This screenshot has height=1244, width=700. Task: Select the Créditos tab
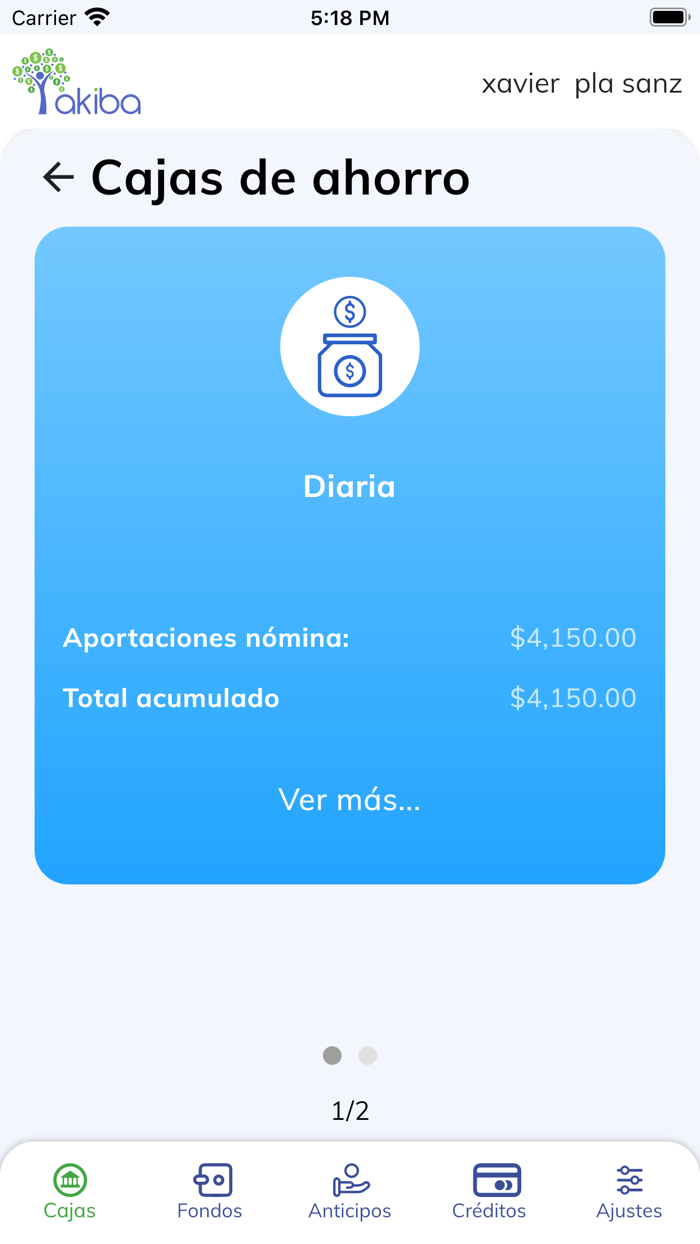[489, 1192]
